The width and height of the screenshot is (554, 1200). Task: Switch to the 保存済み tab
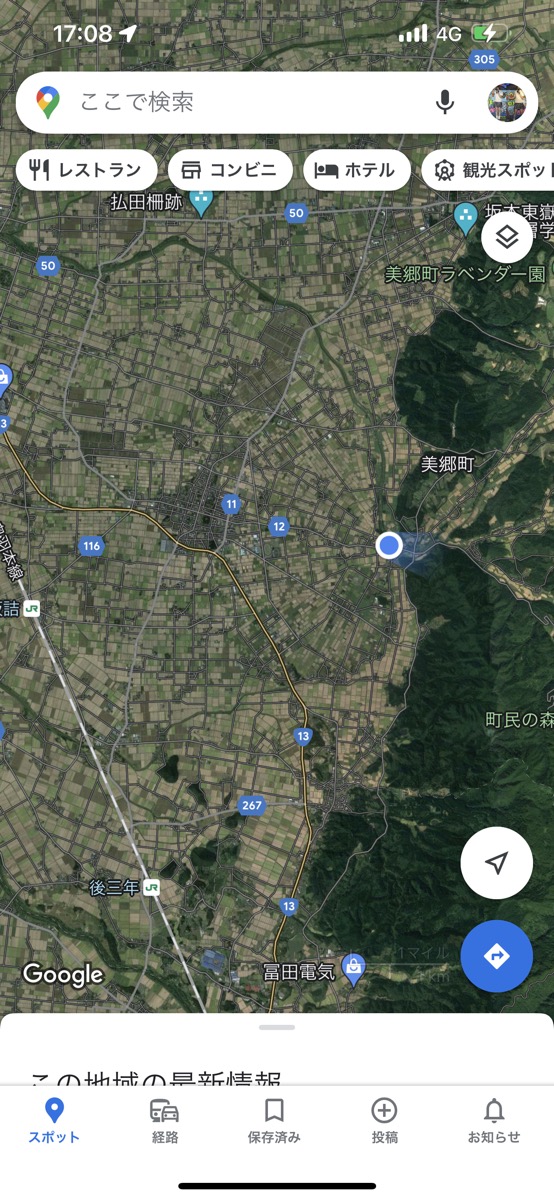(x=274, y=1121)
